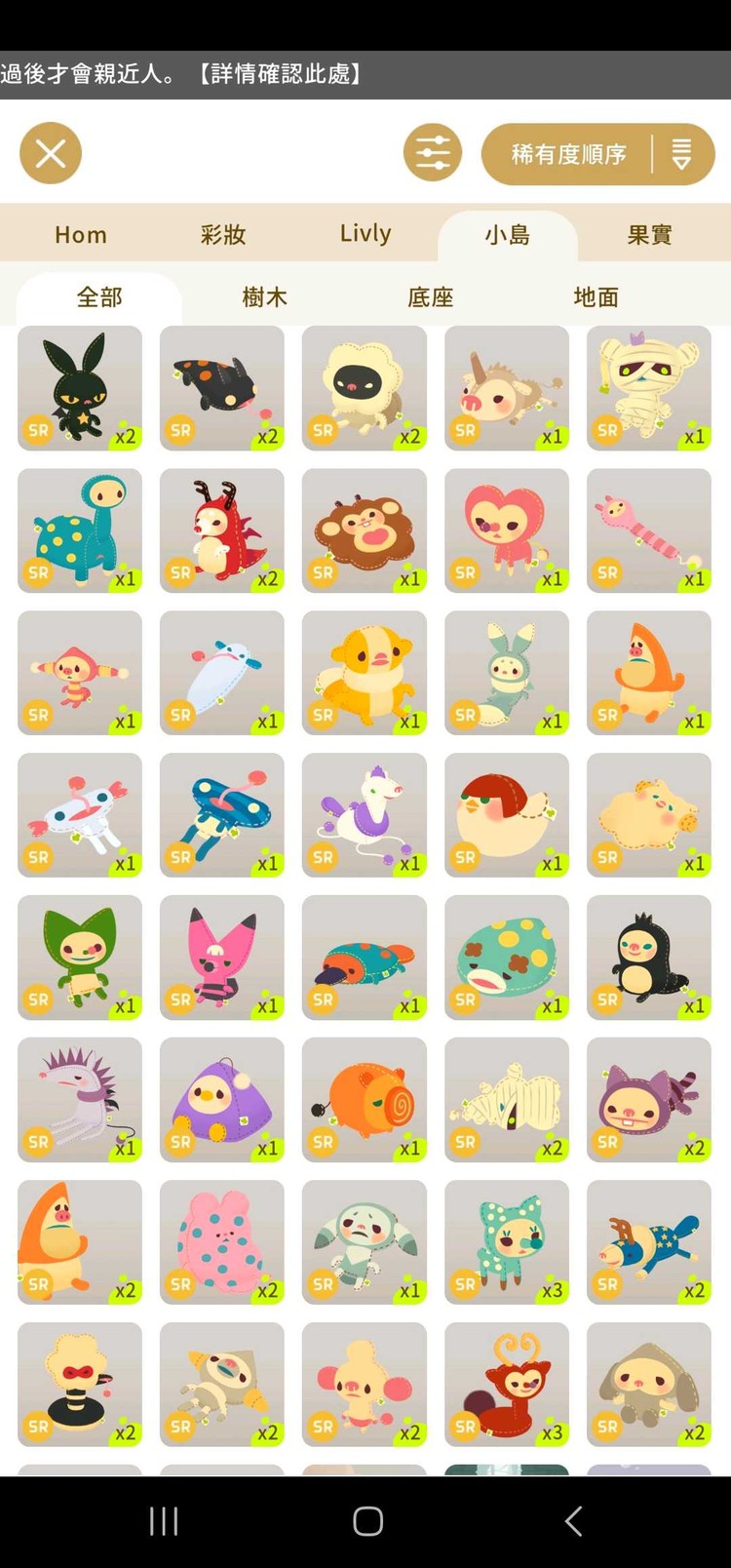Filter by 地面 category
731x1568 pixels.
[596, 296]
